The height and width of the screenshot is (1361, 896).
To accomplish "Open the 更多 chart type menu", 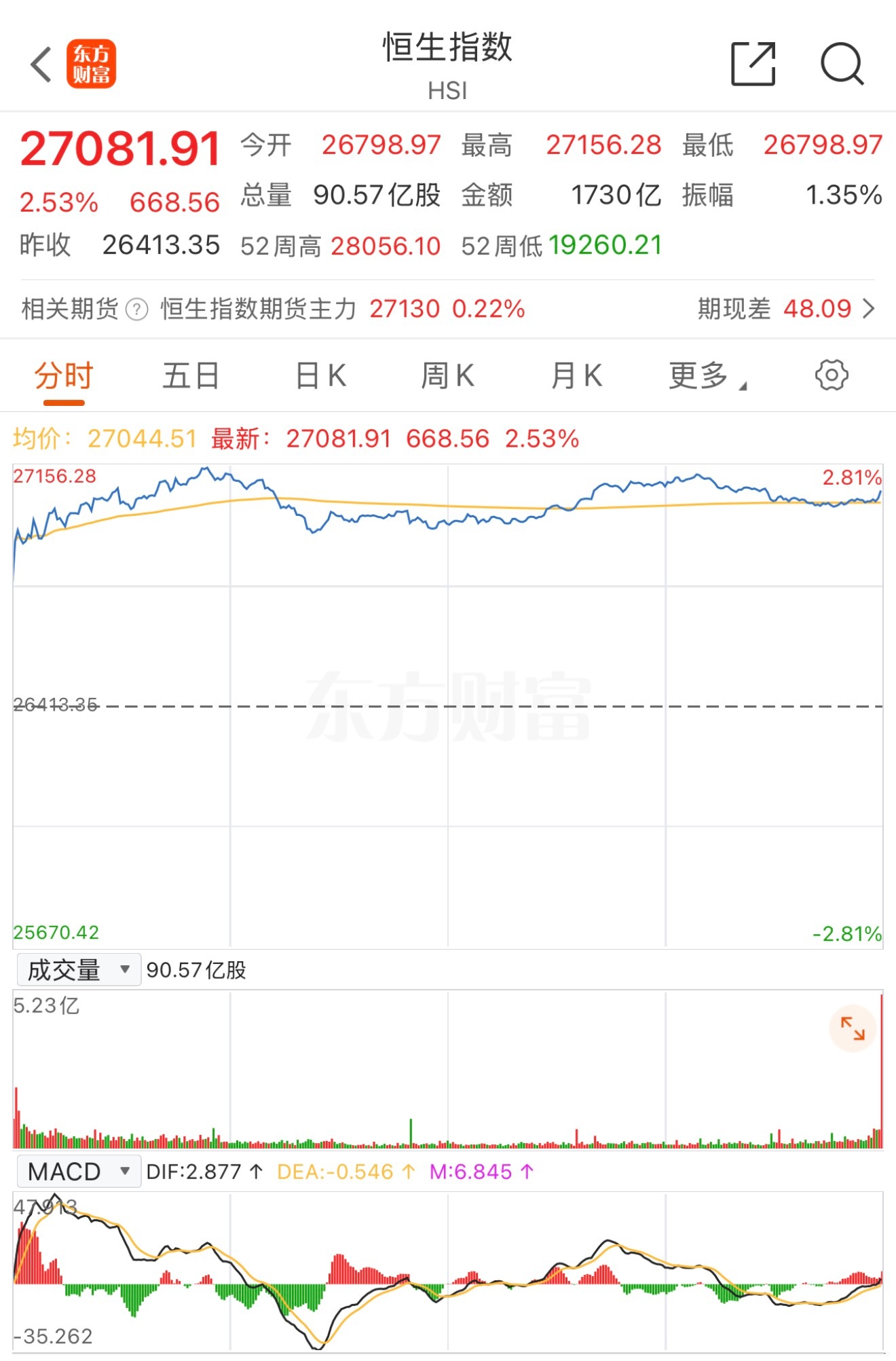I will [699, 375].
